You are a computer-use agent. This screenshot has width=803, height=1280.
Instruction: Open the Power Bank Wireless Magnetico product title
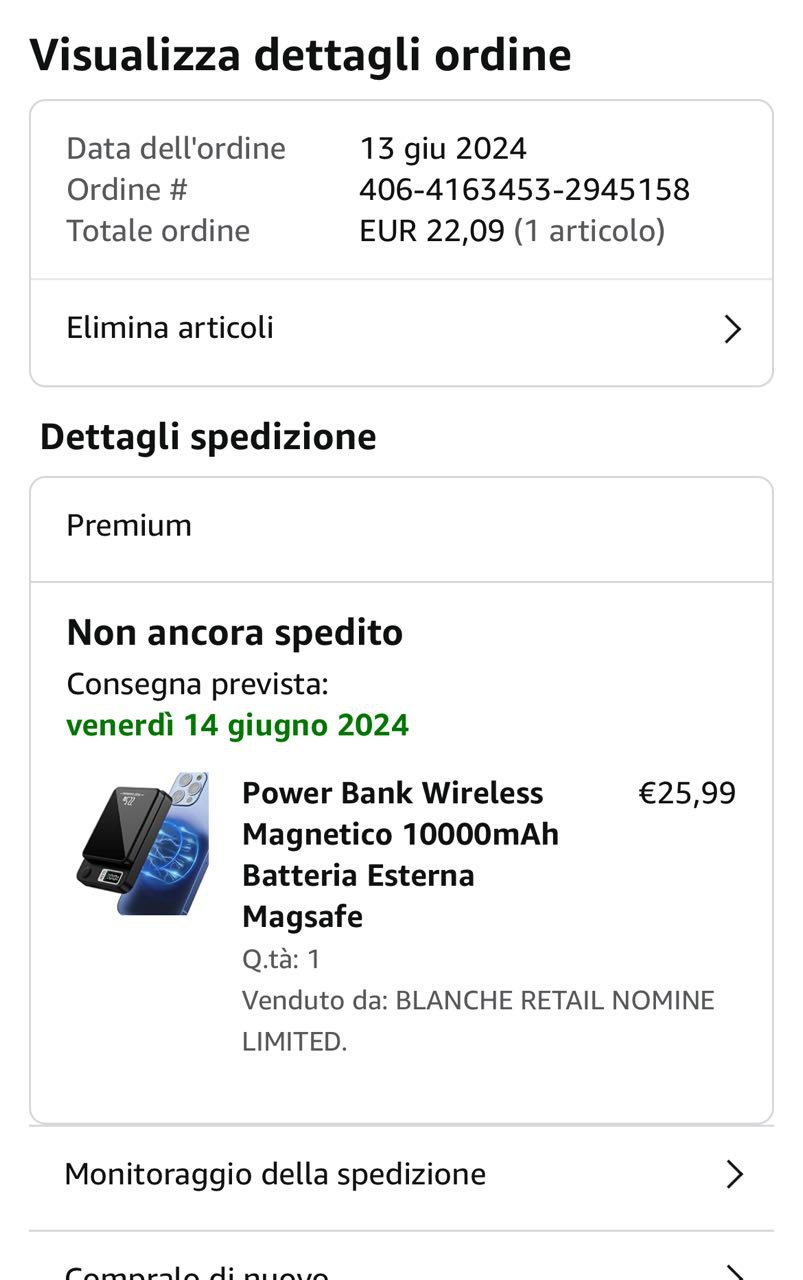pos(400,853)
